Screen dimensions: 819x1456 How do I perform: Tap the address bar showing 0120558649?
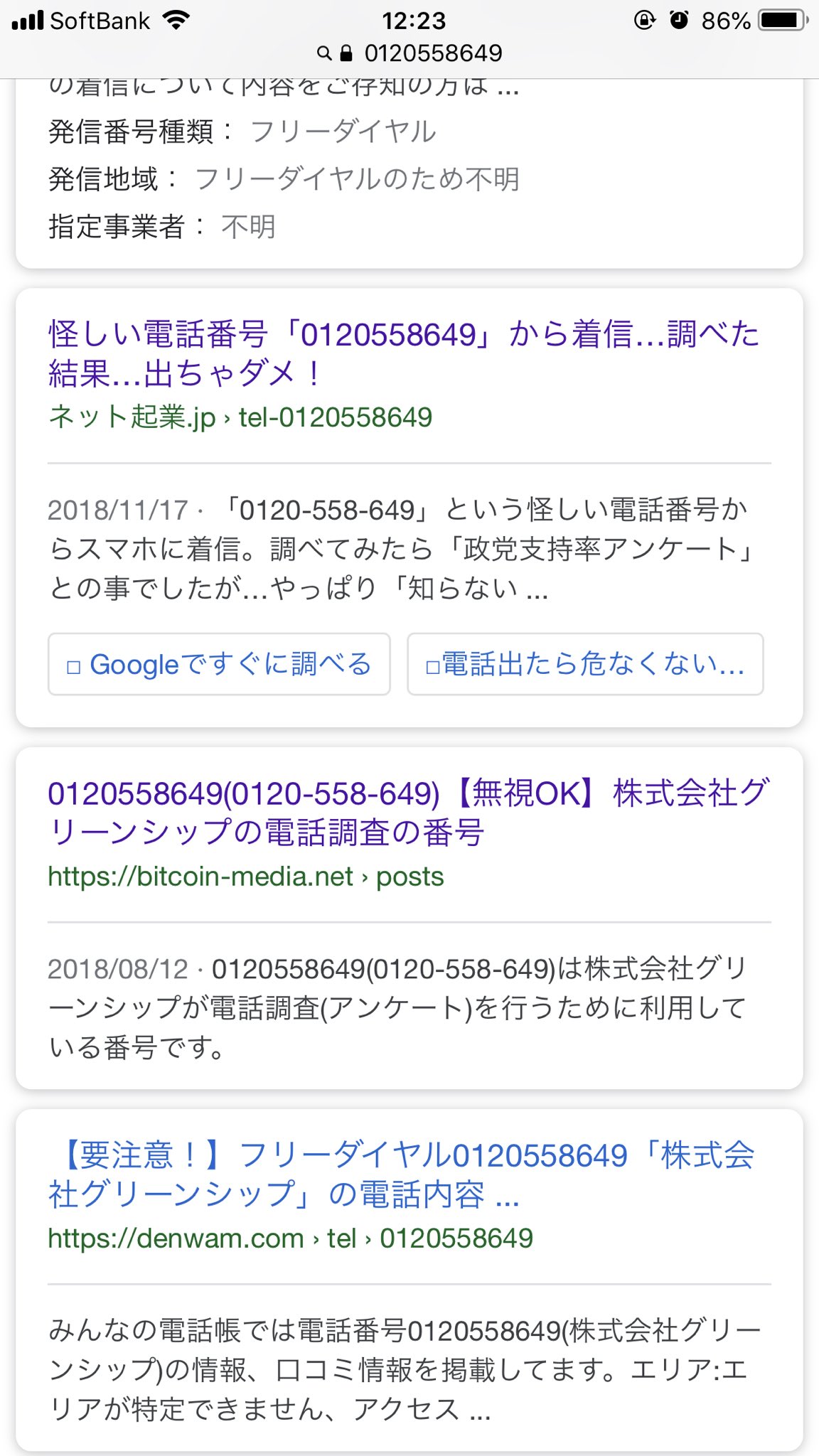pos(410,53)
